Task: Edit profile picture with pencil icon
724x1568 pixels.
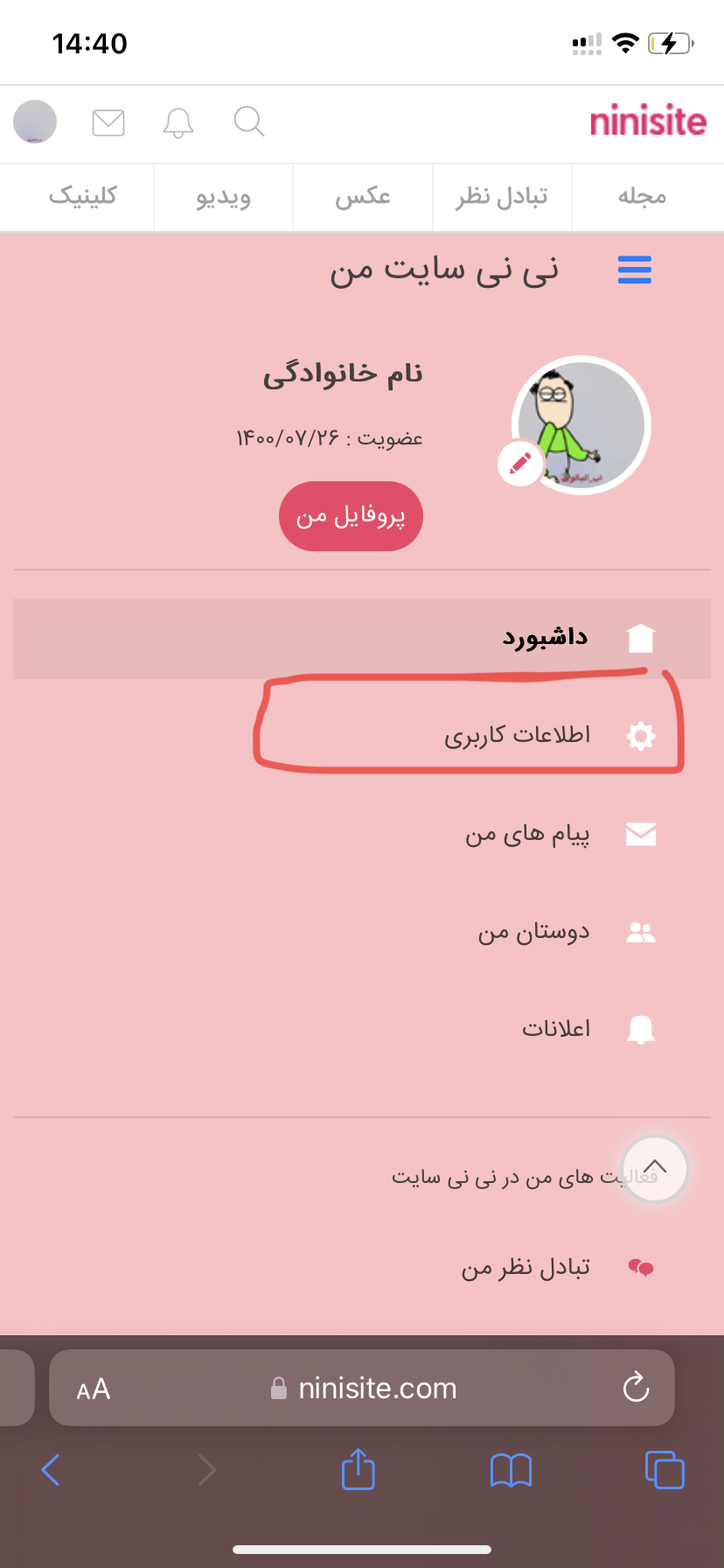Action: pos(520,464)
